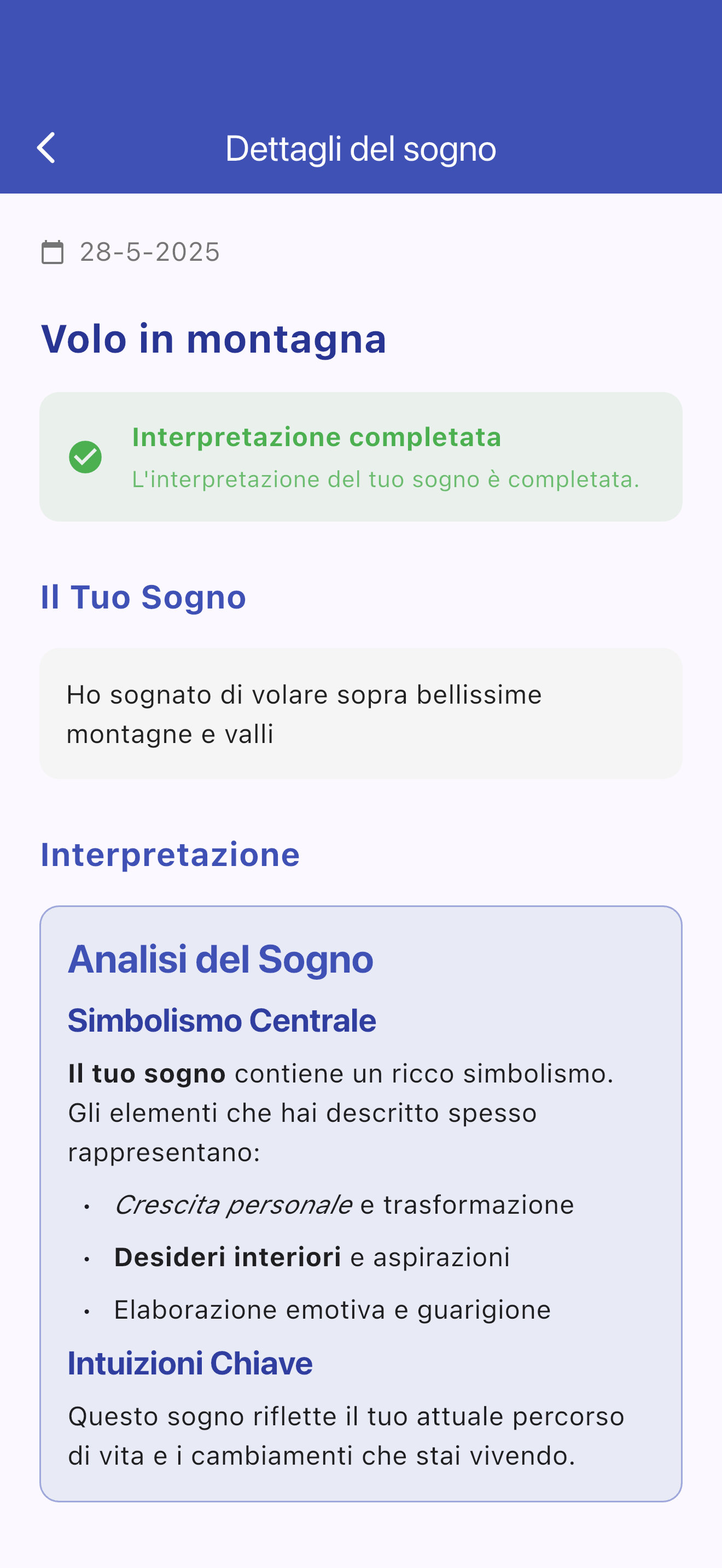Tap the back chevron arrow

point(47,148)
